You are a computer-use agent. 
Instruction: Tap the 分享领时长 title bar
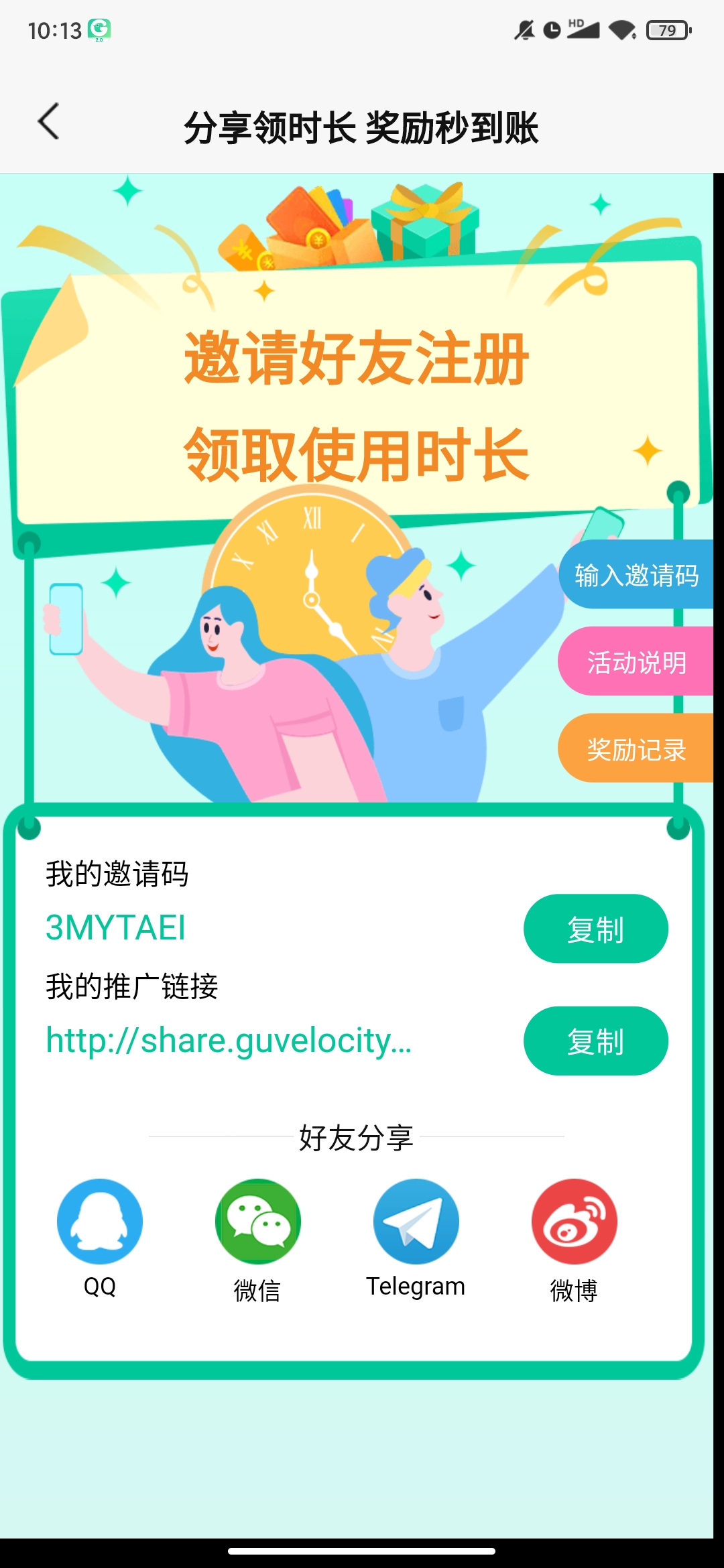pos(362,127)
